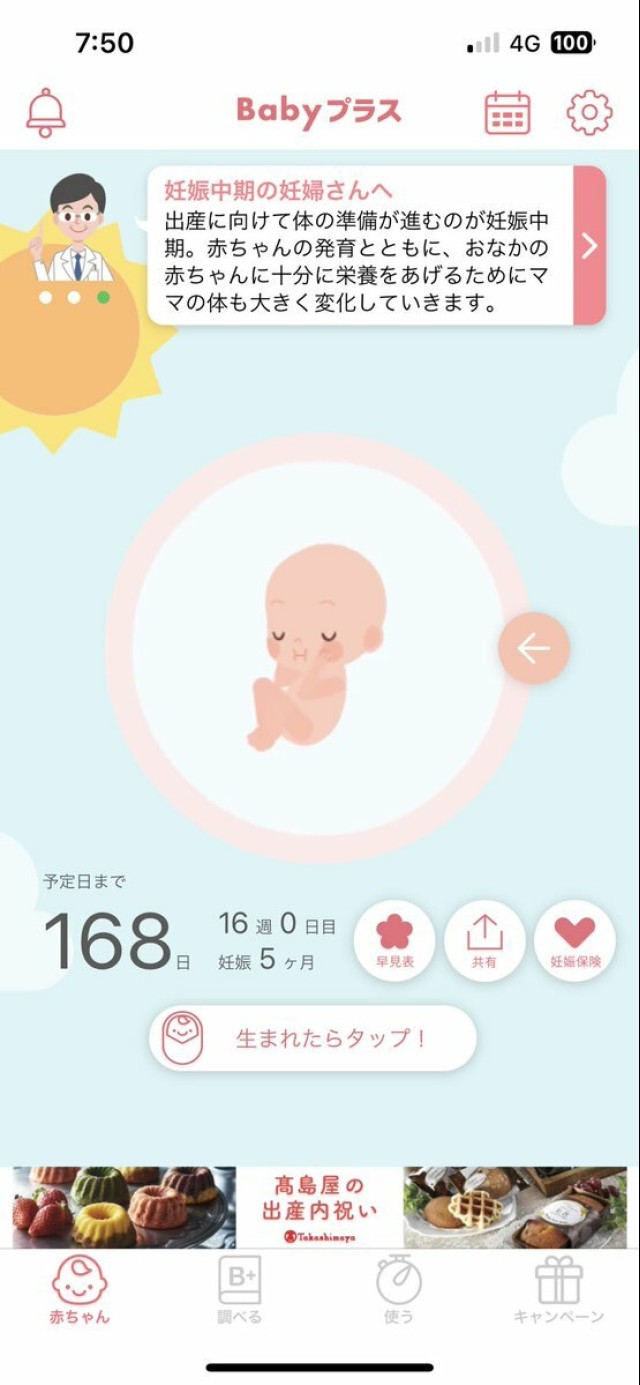Switch to the 赤ちゃん tab

click(x=80, y=1291)
